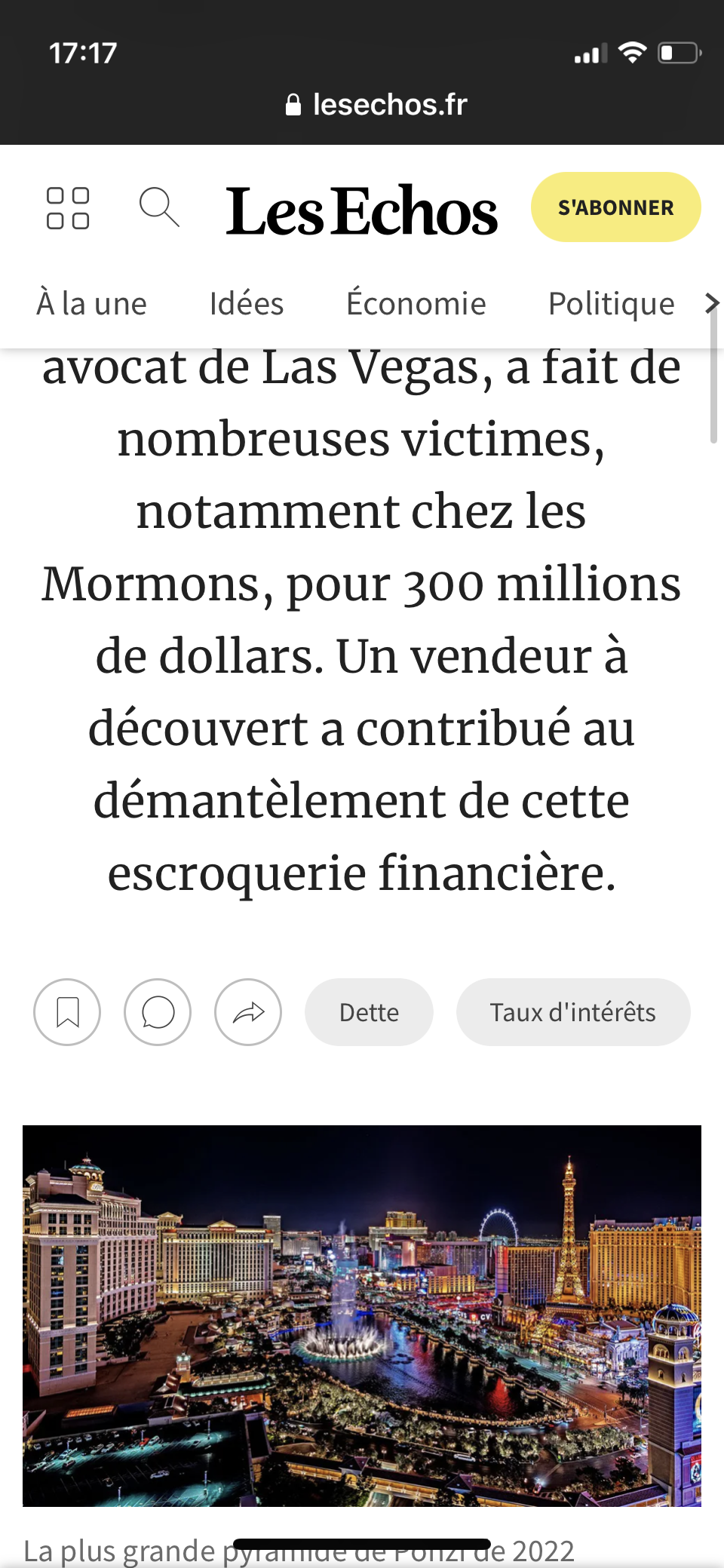Go to the Politique section
The height and width of the screenshot is (1568, 724).
(x=611, y=304)
